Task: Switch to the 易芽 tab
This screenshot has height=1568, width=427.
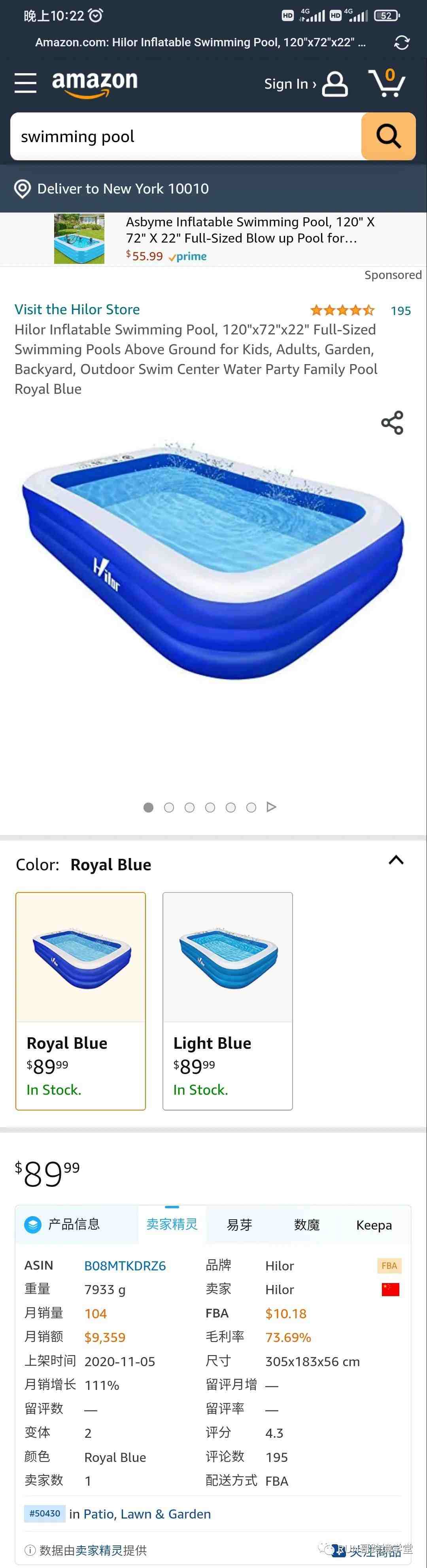Action: [x=239, y=1225]
